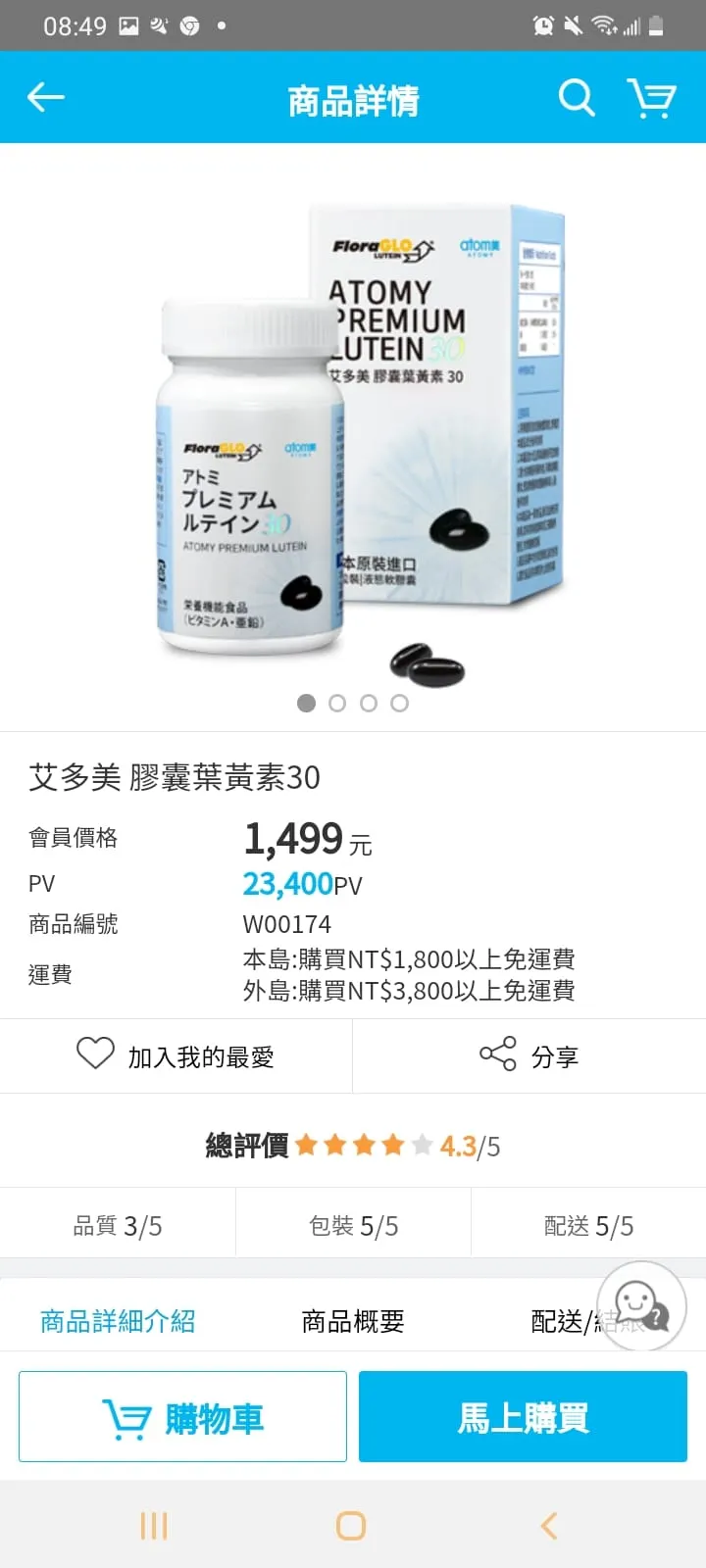Screen dimensions: 706x1568
Task: Go back using the top-left arrow
Action: coord(44,97)
